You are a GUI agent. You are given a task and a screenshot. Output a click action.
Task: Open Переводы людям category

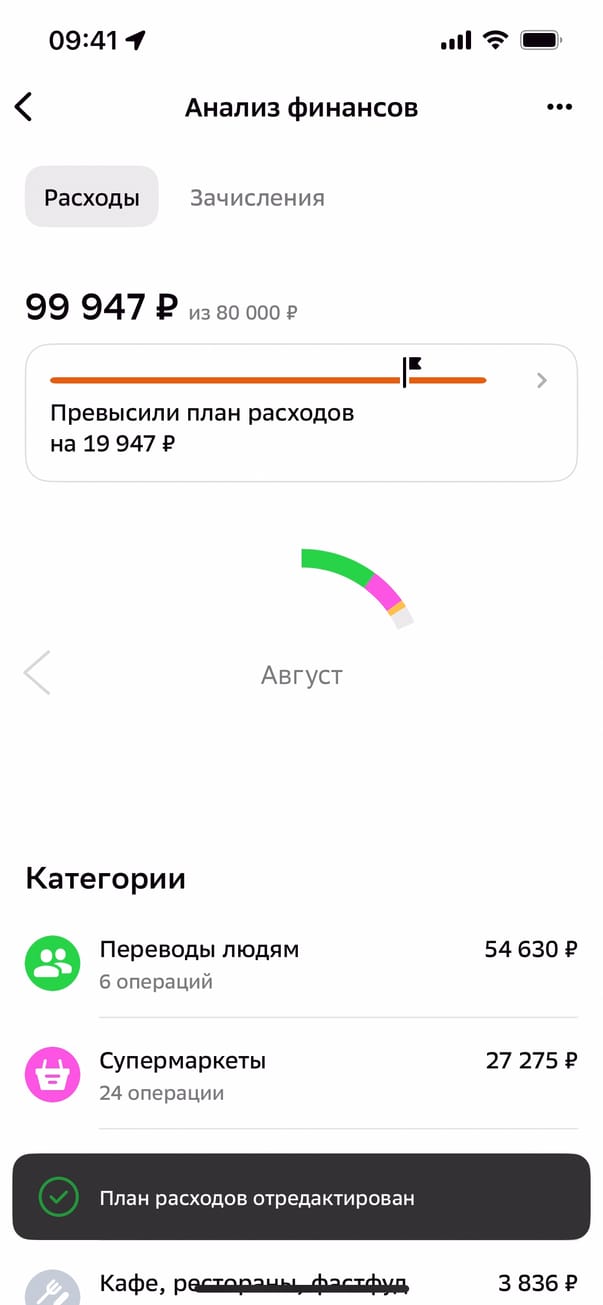300,963
